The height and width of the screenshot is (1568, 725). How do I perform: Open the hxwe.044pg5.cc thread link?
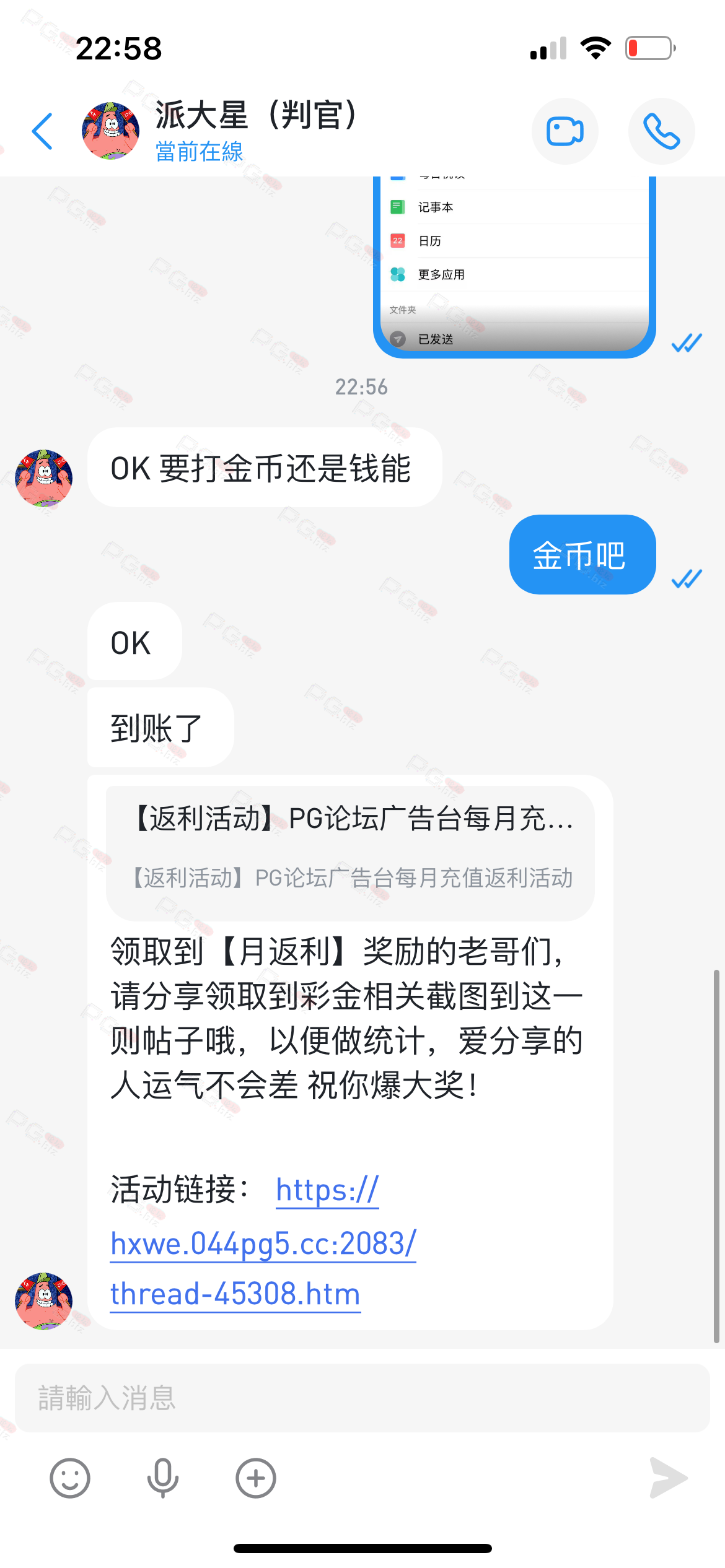263,1244
